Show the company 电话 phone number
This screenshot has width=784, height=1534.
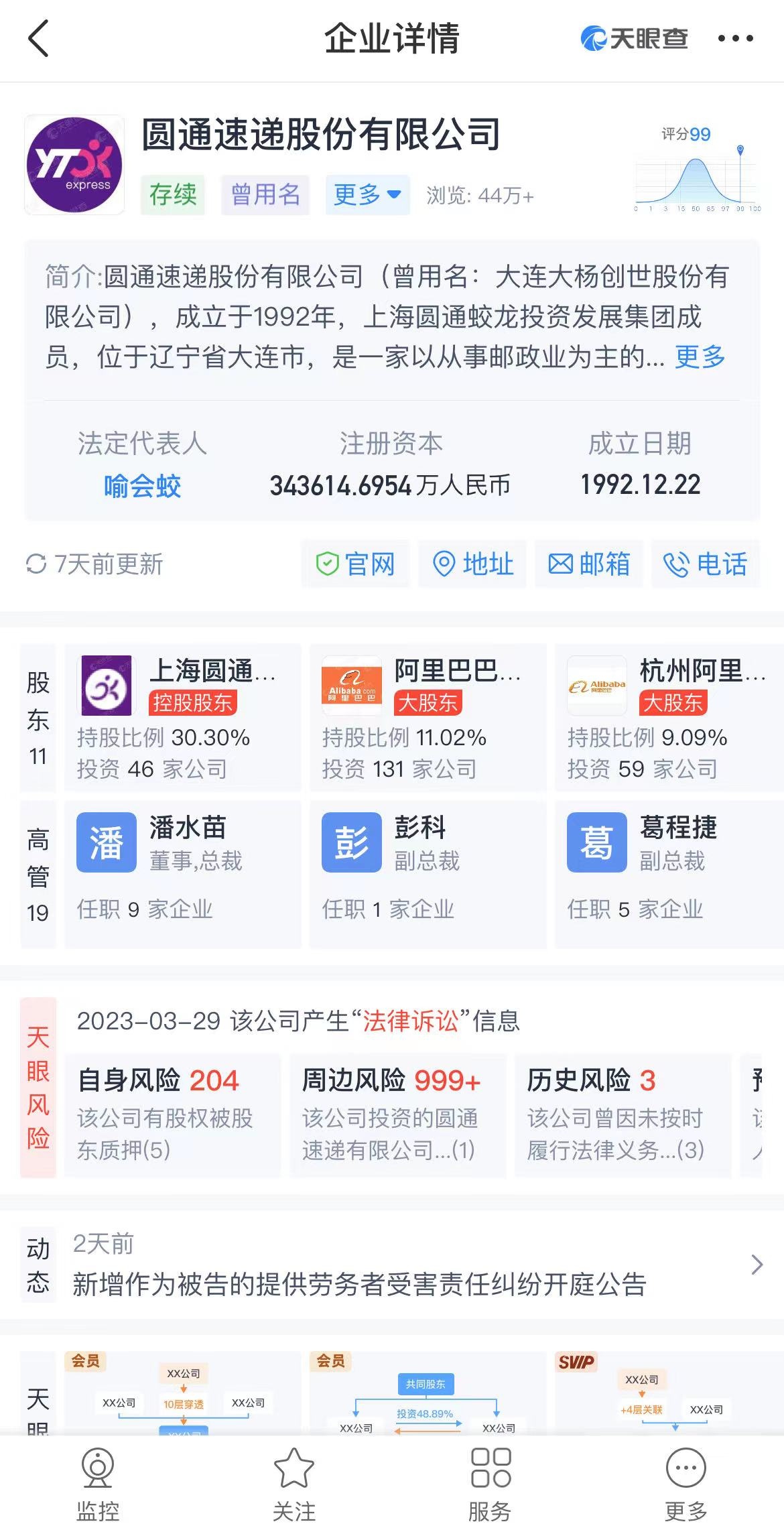(706, 564)
